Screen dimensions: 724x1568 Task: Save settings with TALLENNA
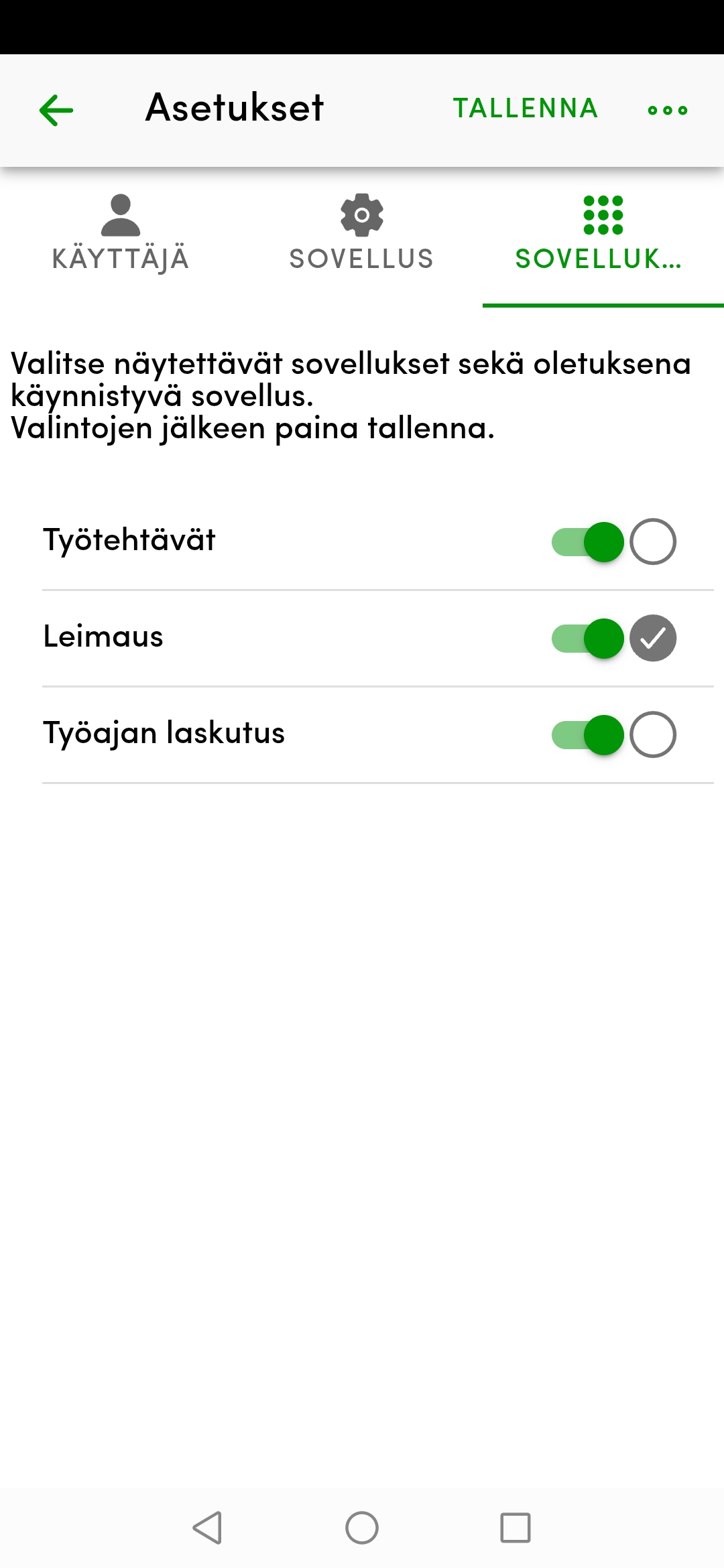tap(526, 108)
